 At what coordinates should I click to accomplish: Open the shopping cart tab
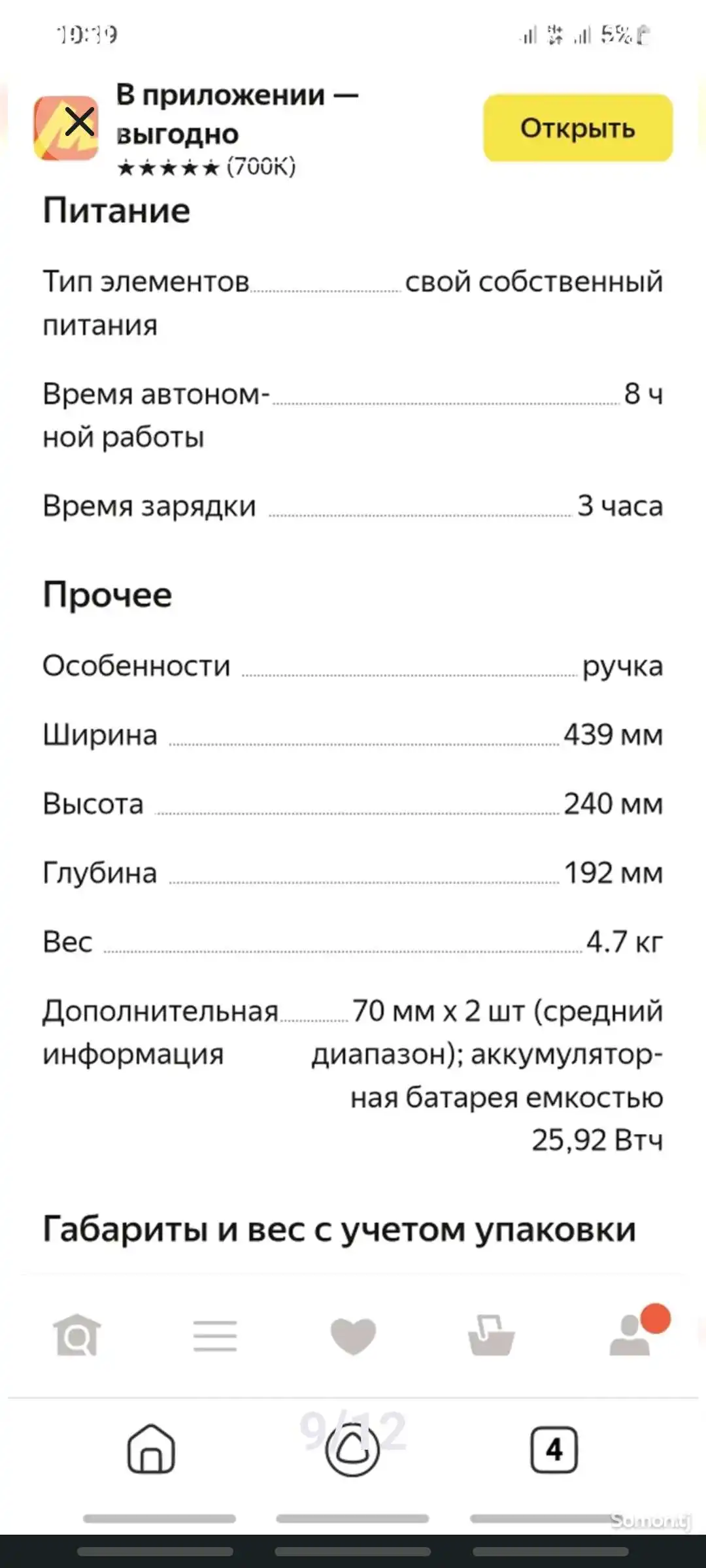492,1335
